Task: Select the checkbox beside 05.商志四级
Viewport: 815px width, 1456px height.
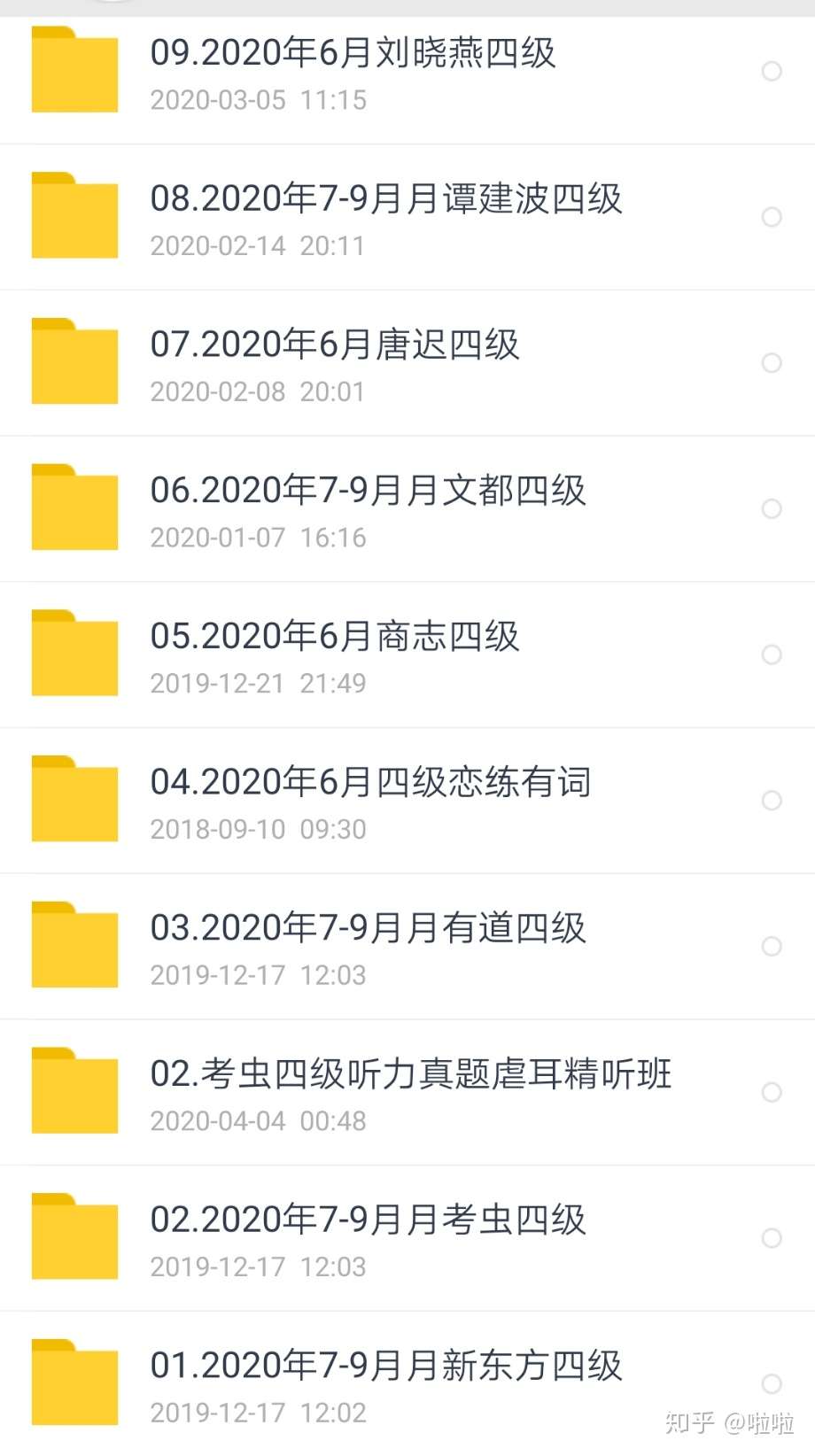Action: (772, 654)
